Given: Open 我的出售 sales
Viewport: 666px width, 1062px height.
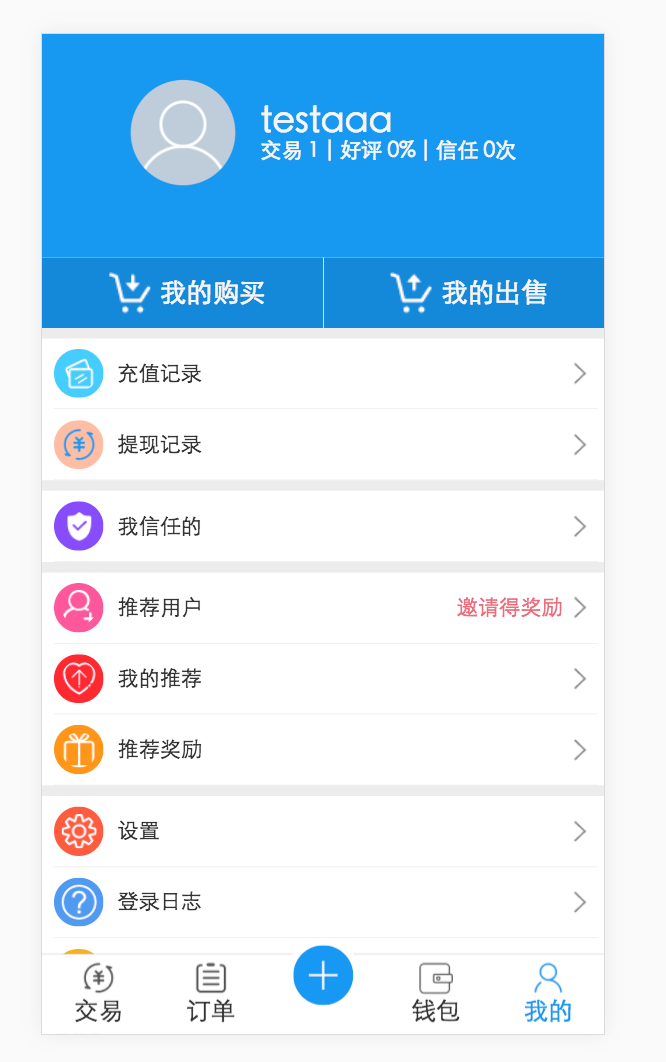Looking at the screenshot, I should 465,293.
